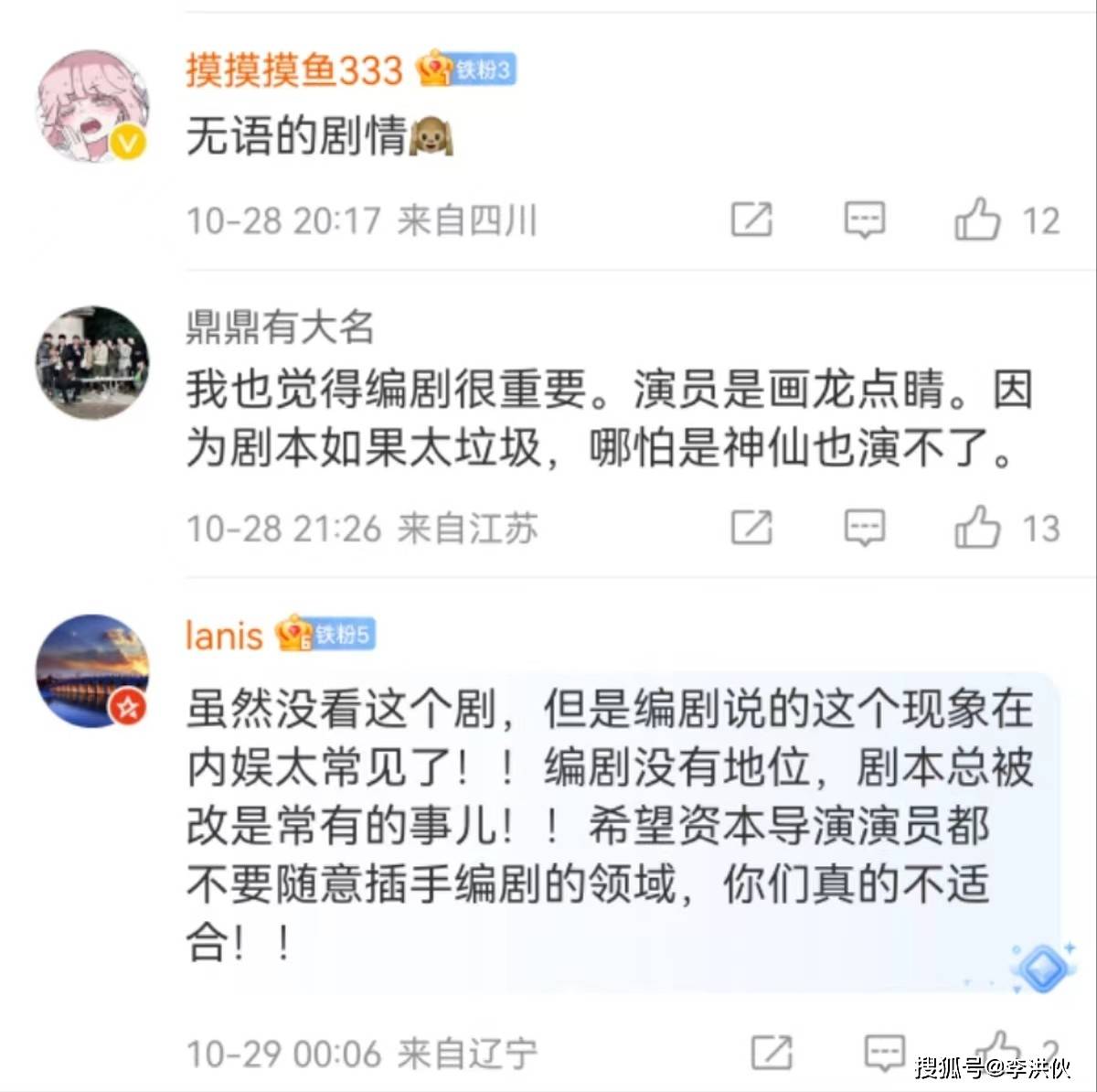Reply to 摸摸摸鱼333's comment
The height and width of the screenshot is (1092, 1097).
point(864,220)
